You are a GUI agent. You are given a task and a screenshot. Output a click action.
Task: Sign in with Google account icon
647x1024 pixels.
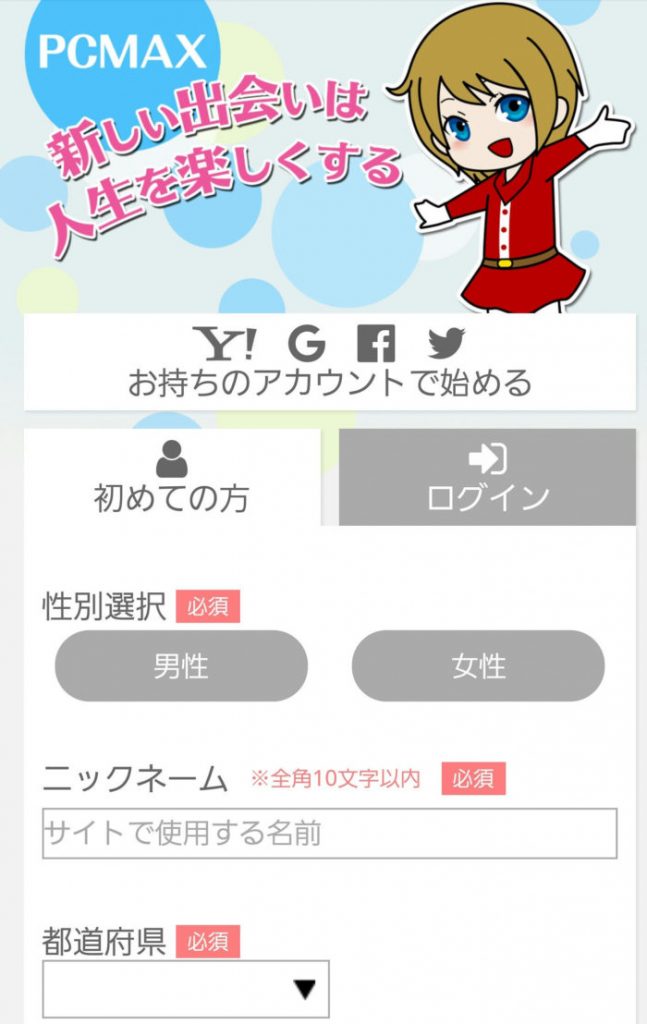(x=307, y=344)
